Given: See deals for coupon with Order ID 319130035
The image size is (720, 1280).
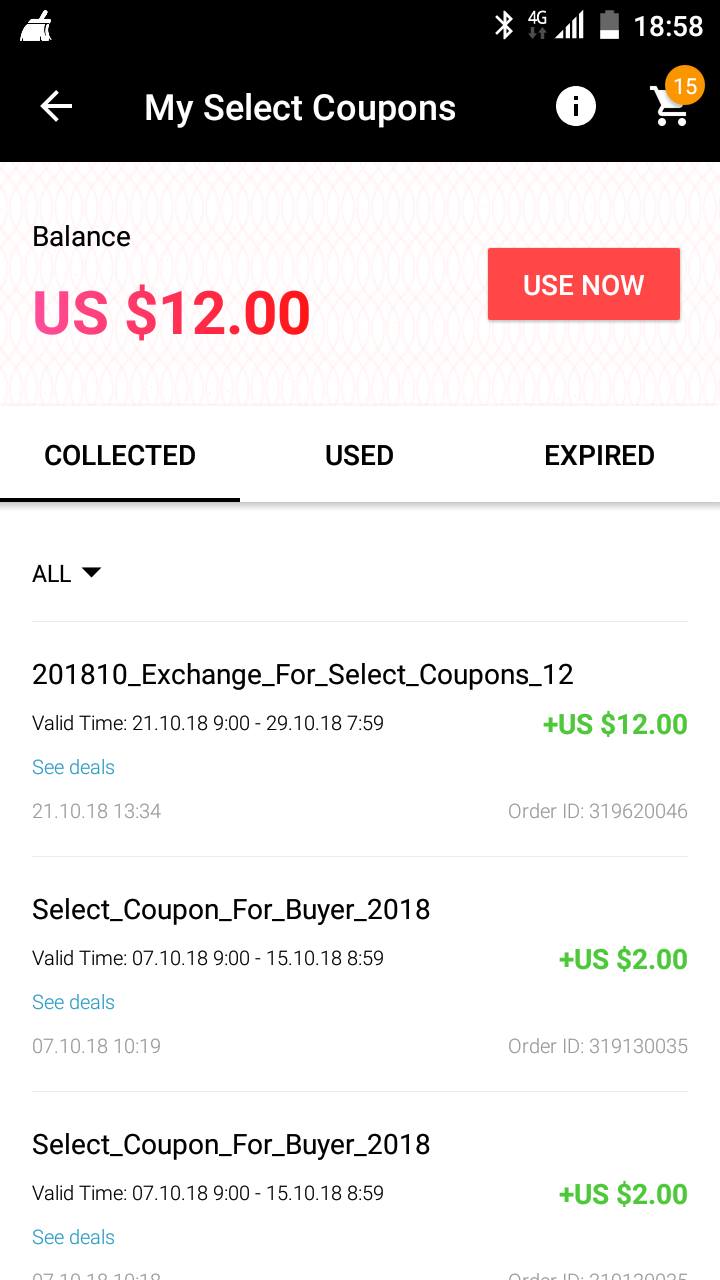Looking at the screenshot, I should click(73, 1002).
